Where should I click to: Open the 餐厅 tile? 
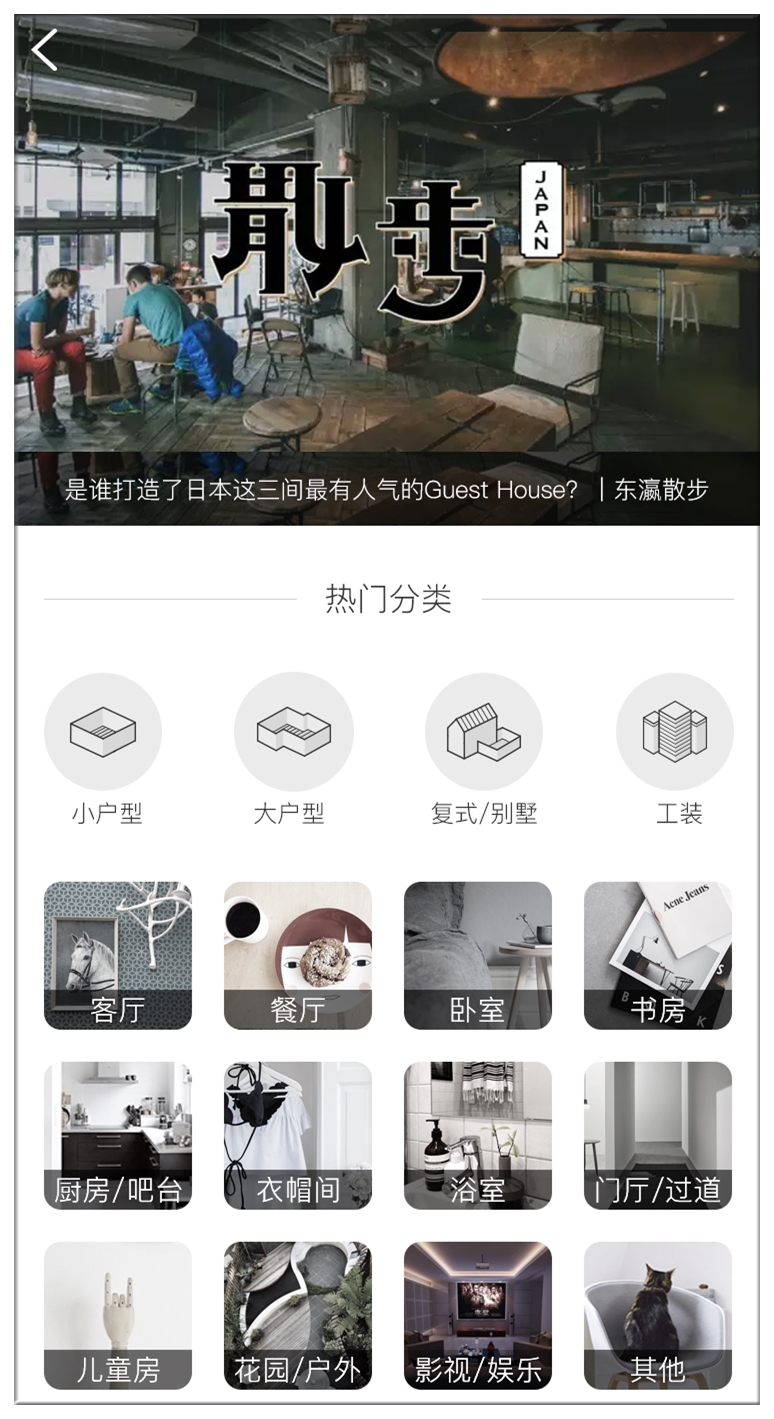point(298,956)
